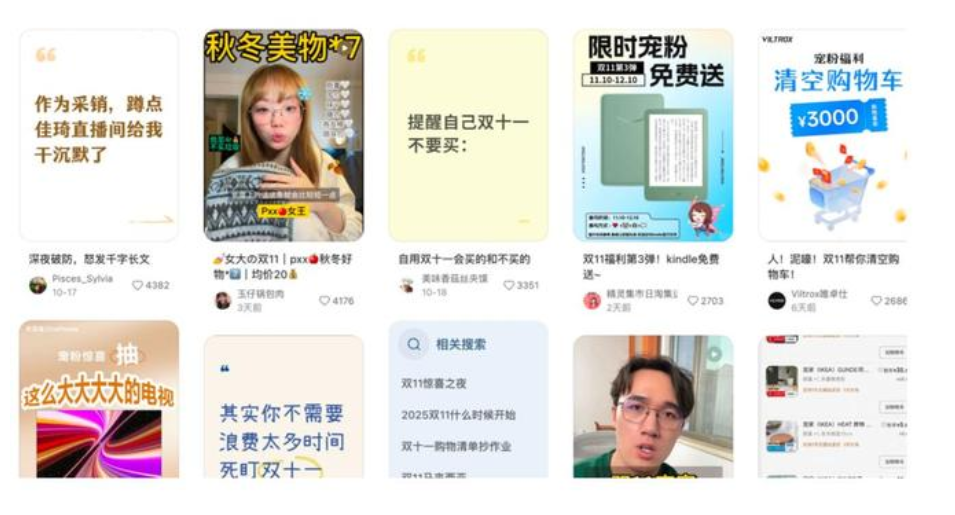Open the 其实你不需要浪费太多时间 post
Image resolution: width=955 pixels, height=515 pixels.
[x=283, y=410]
